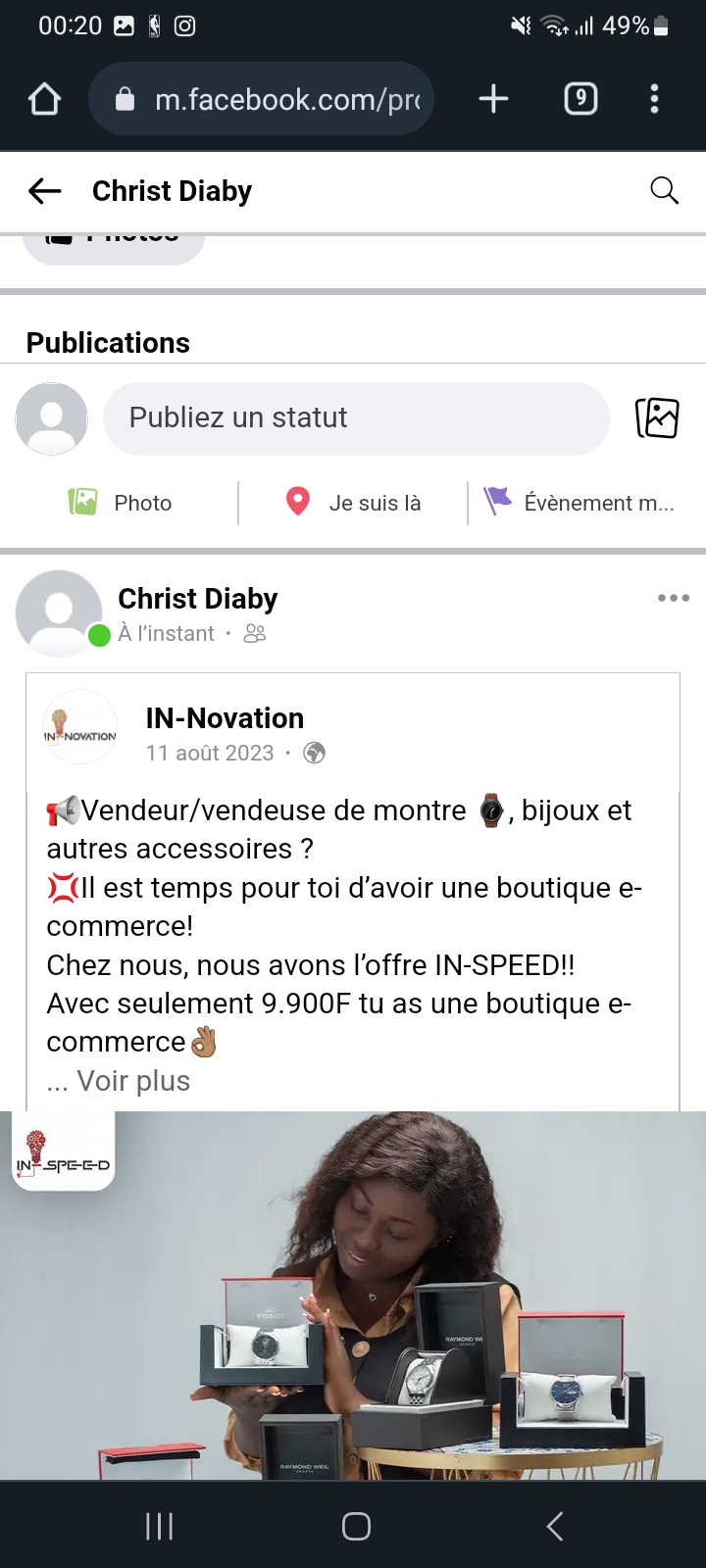Expand the post with Voir plus

point(133,1081)
